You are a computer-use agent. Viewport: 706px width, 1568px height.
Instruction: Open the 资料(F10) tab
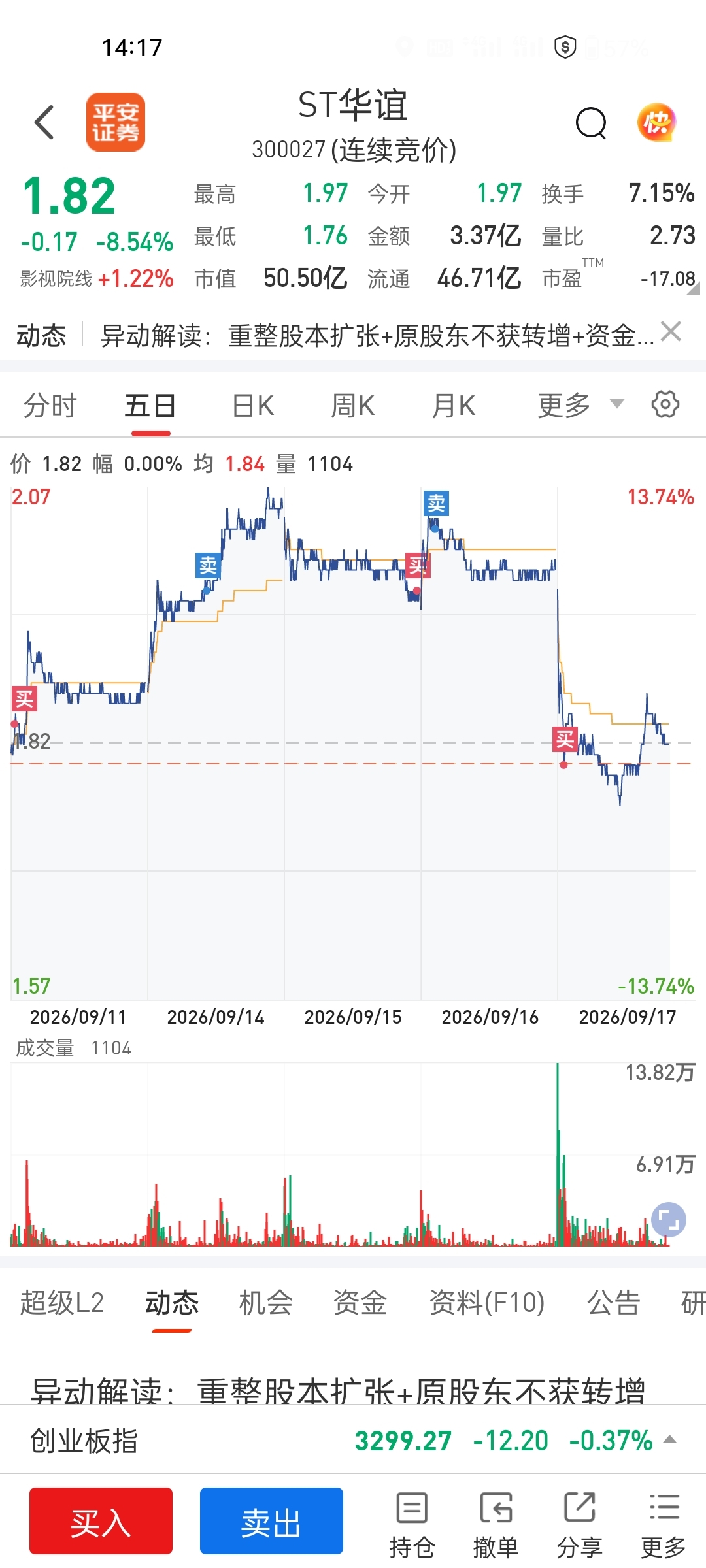487,1303
